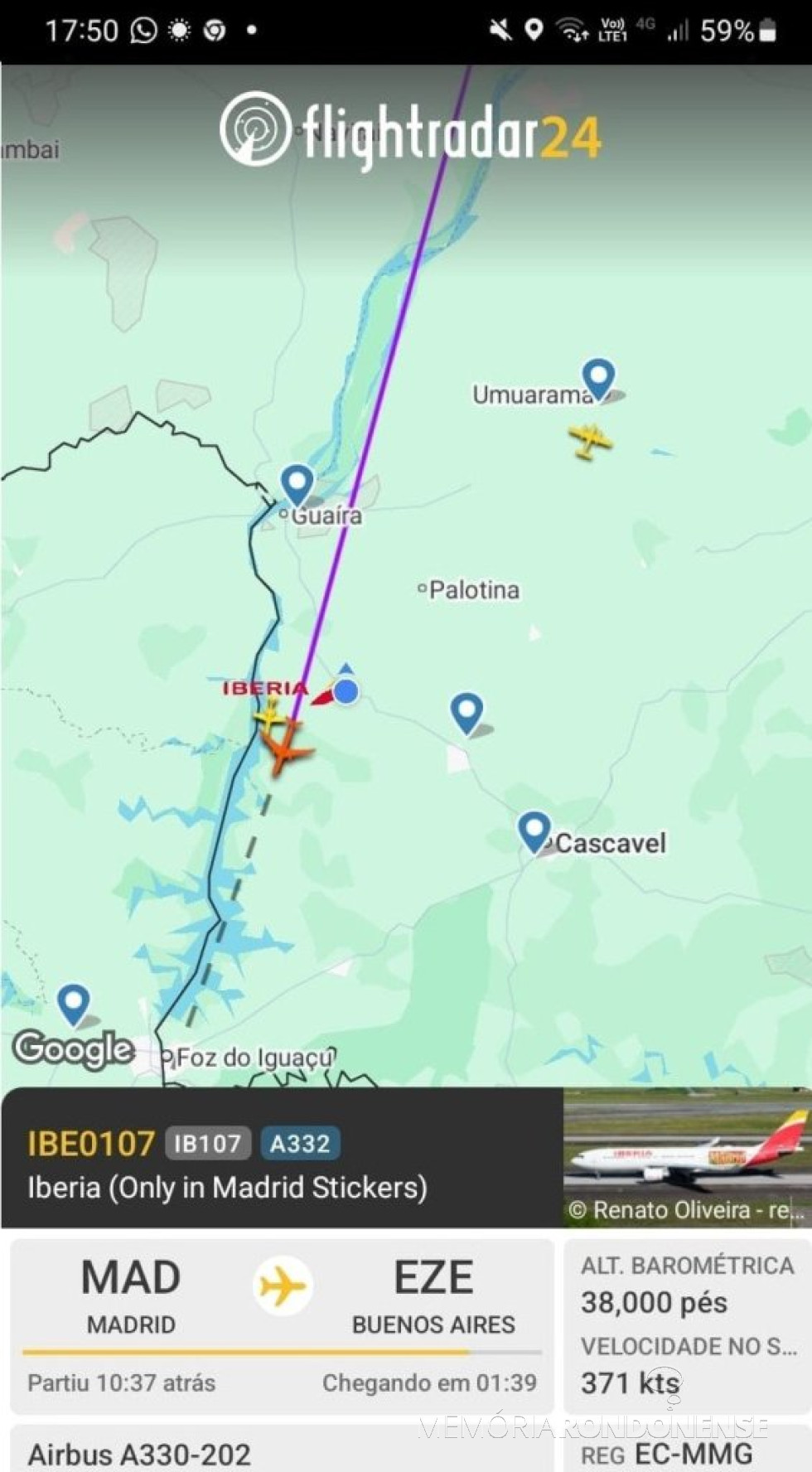The height and width of the screenshot is (1472, 812).
Task: Expand the IBE0107 flight details panel
Action: coord(282,1159)
